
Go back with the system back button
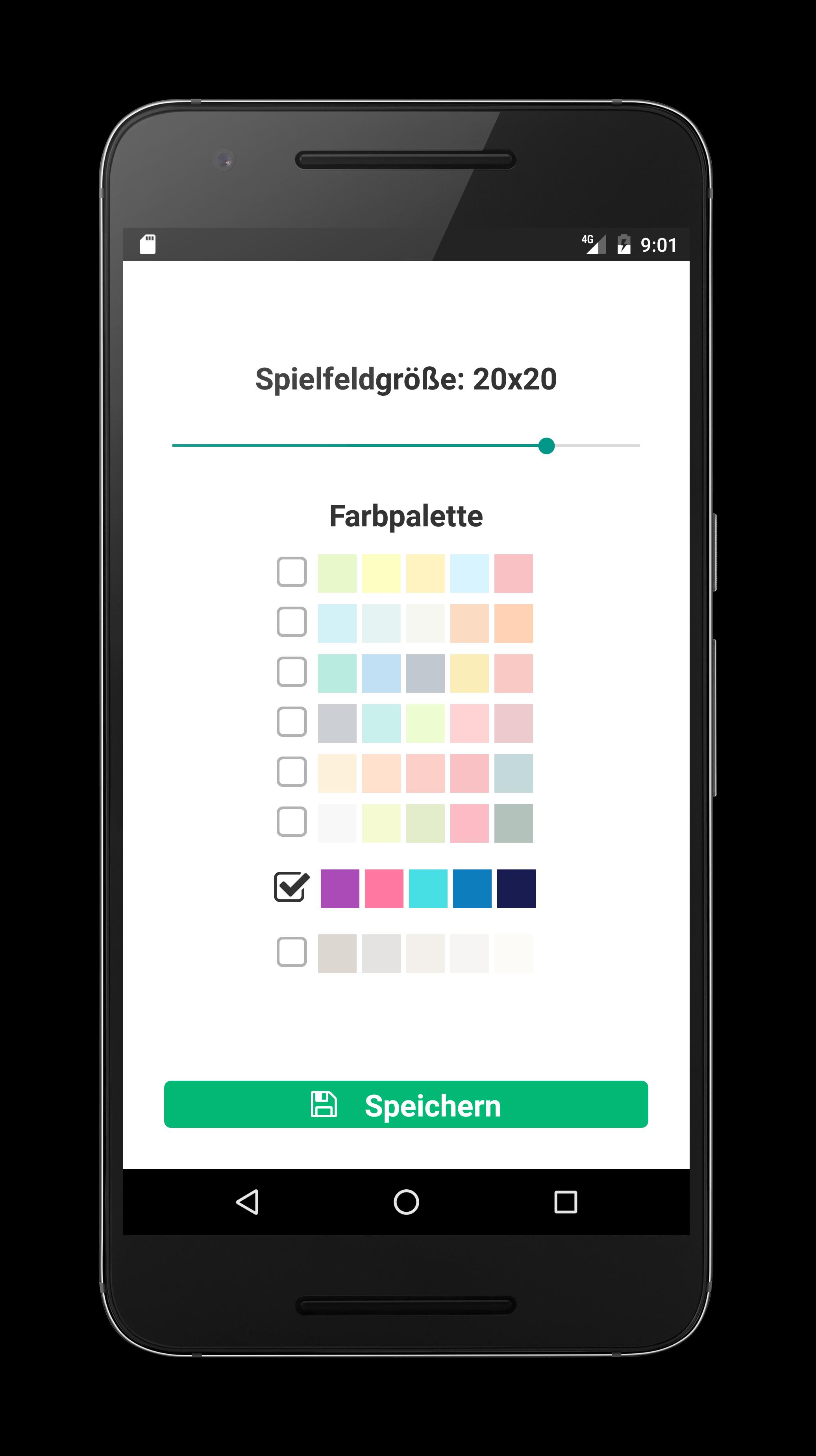tap(248, 1202)
